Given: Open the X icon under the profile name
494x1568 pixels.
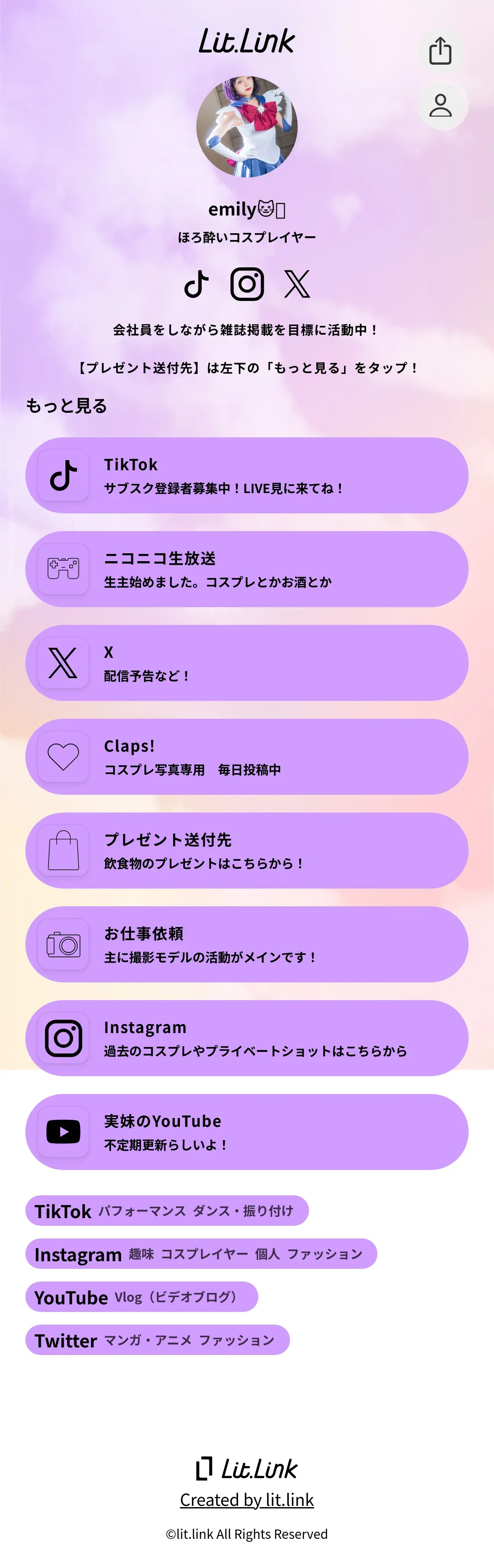Looking at the screenshot, I should (297, 284).
